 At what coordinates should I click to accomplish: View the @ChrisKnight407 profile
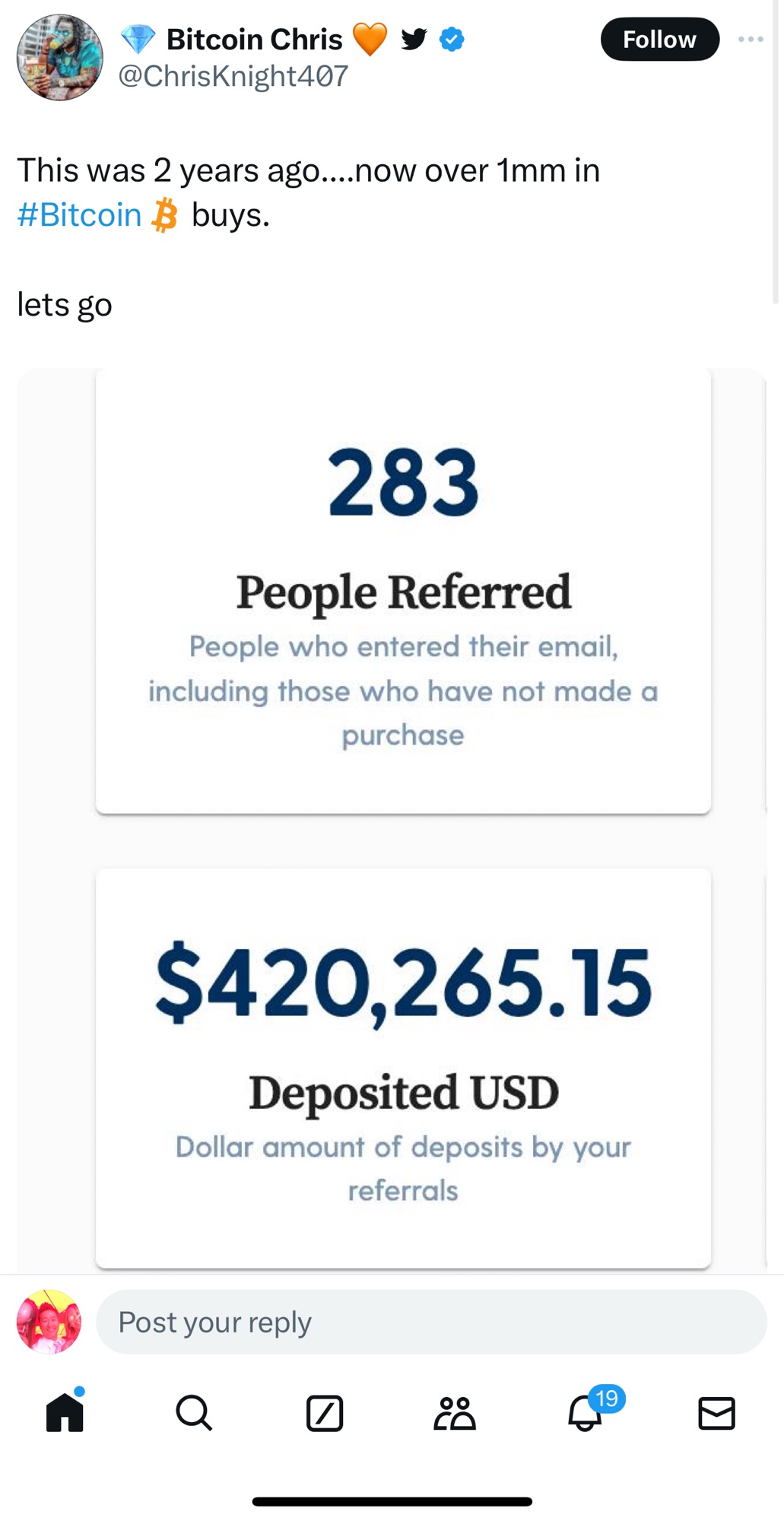(x=233, y=76)
